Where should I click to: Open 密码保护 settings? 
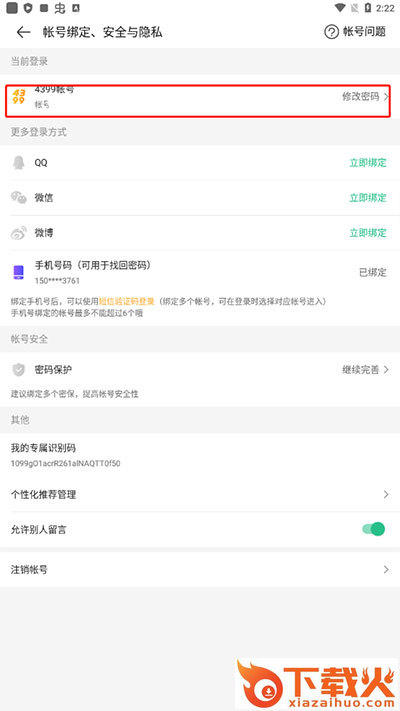[x=200, y=370]
